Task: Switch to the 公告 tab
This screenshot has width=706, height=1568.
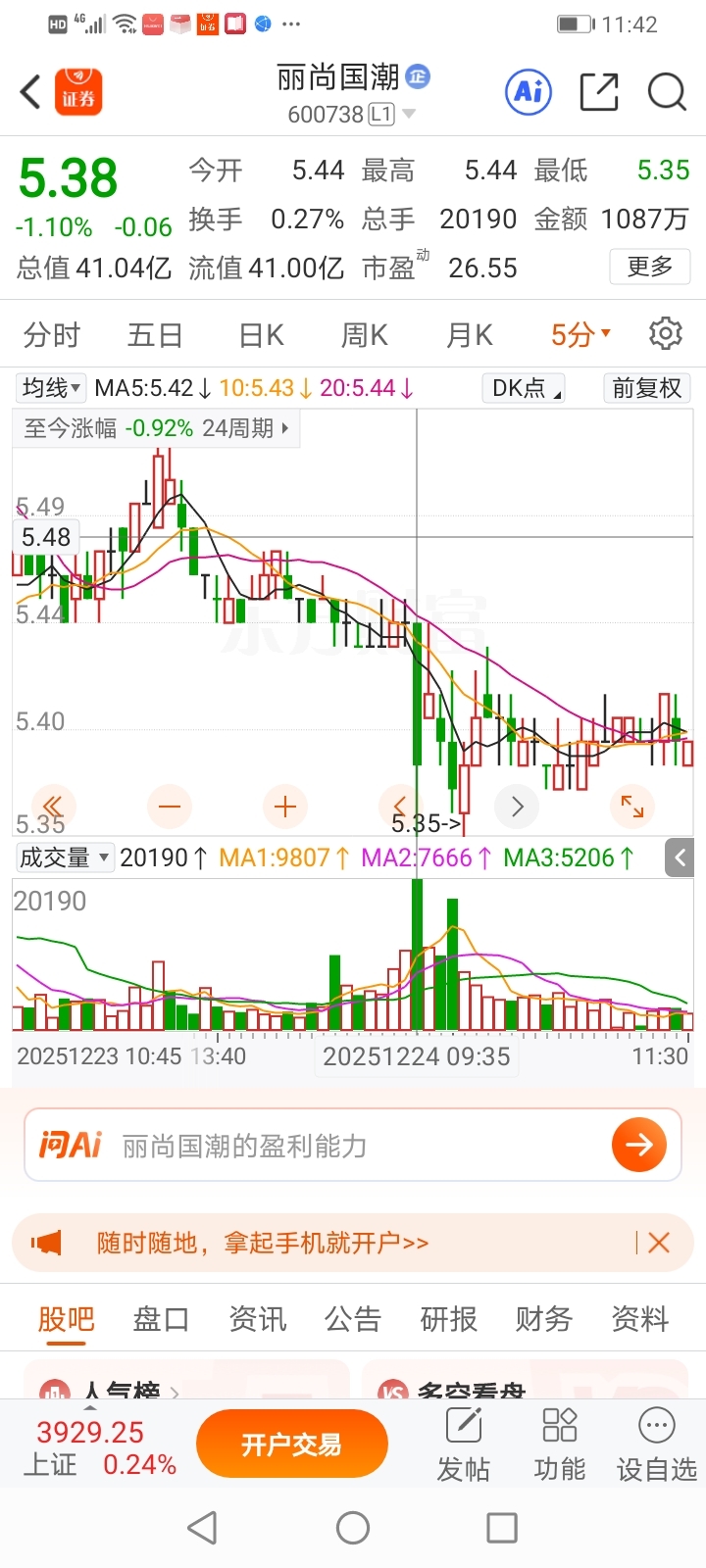Action: coord(352,1319)
